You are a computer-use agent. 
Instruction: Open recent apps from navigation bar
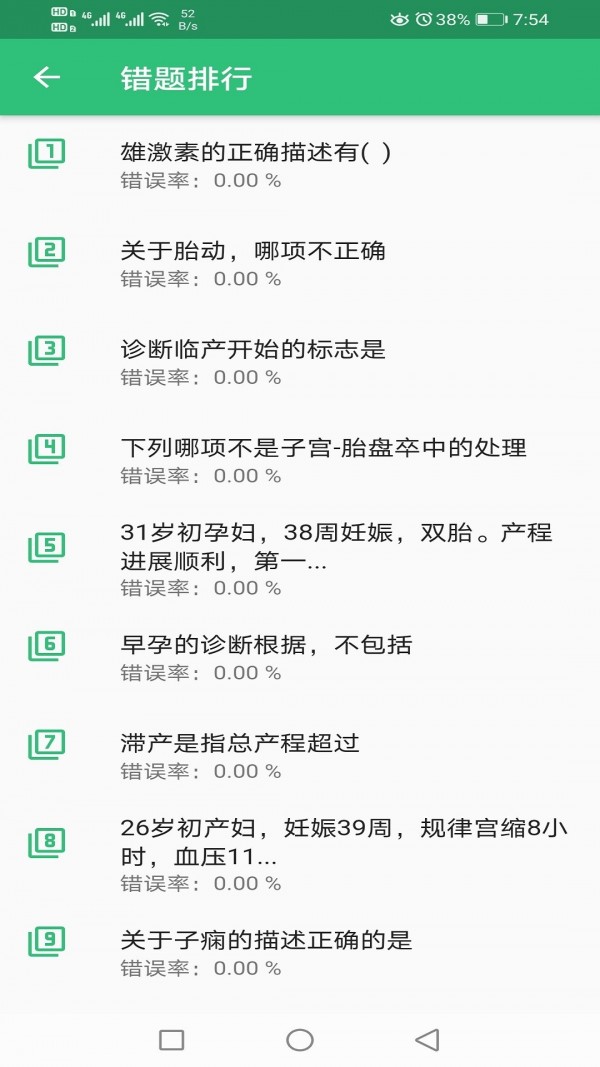click(x=172, y=1040)
